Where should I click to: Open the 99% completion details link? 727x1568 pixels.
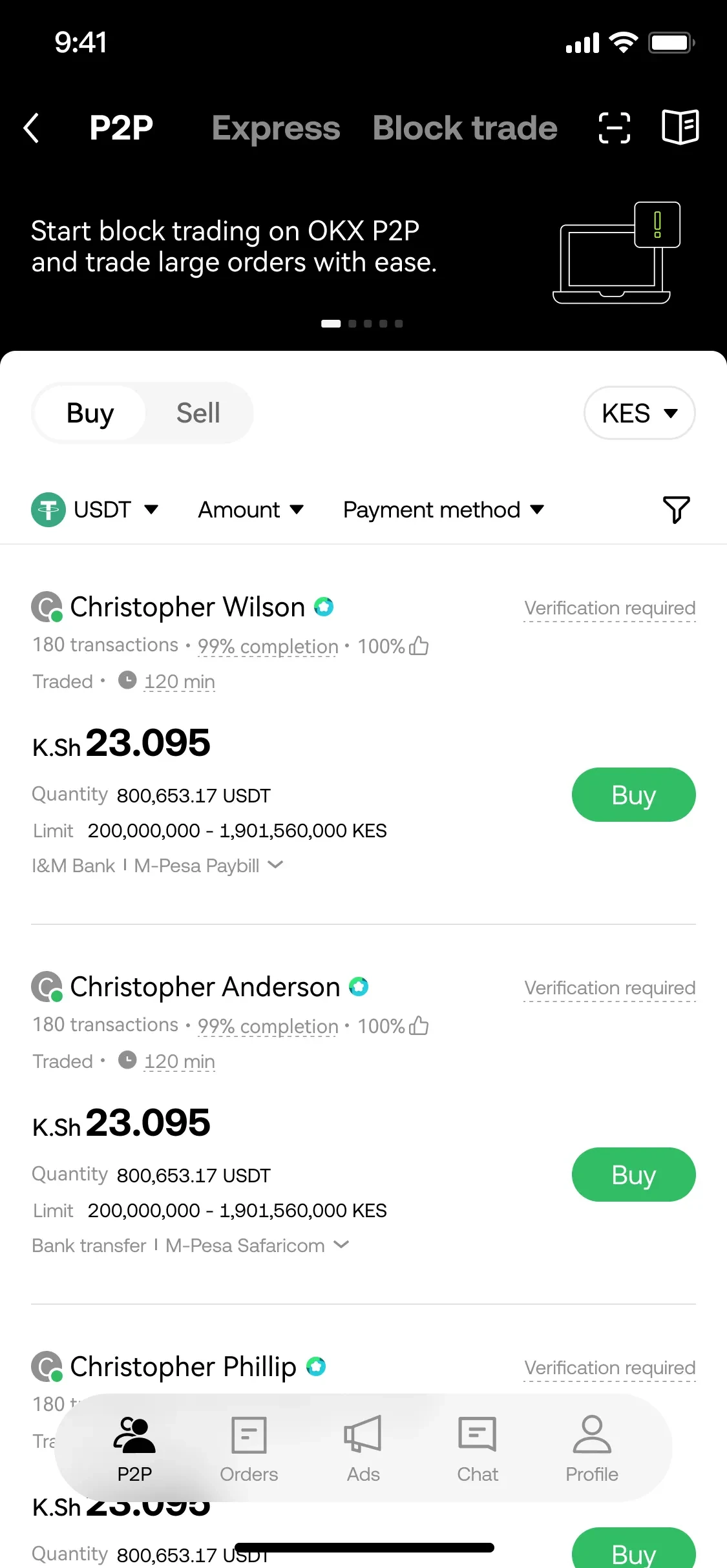coord(267,646)
